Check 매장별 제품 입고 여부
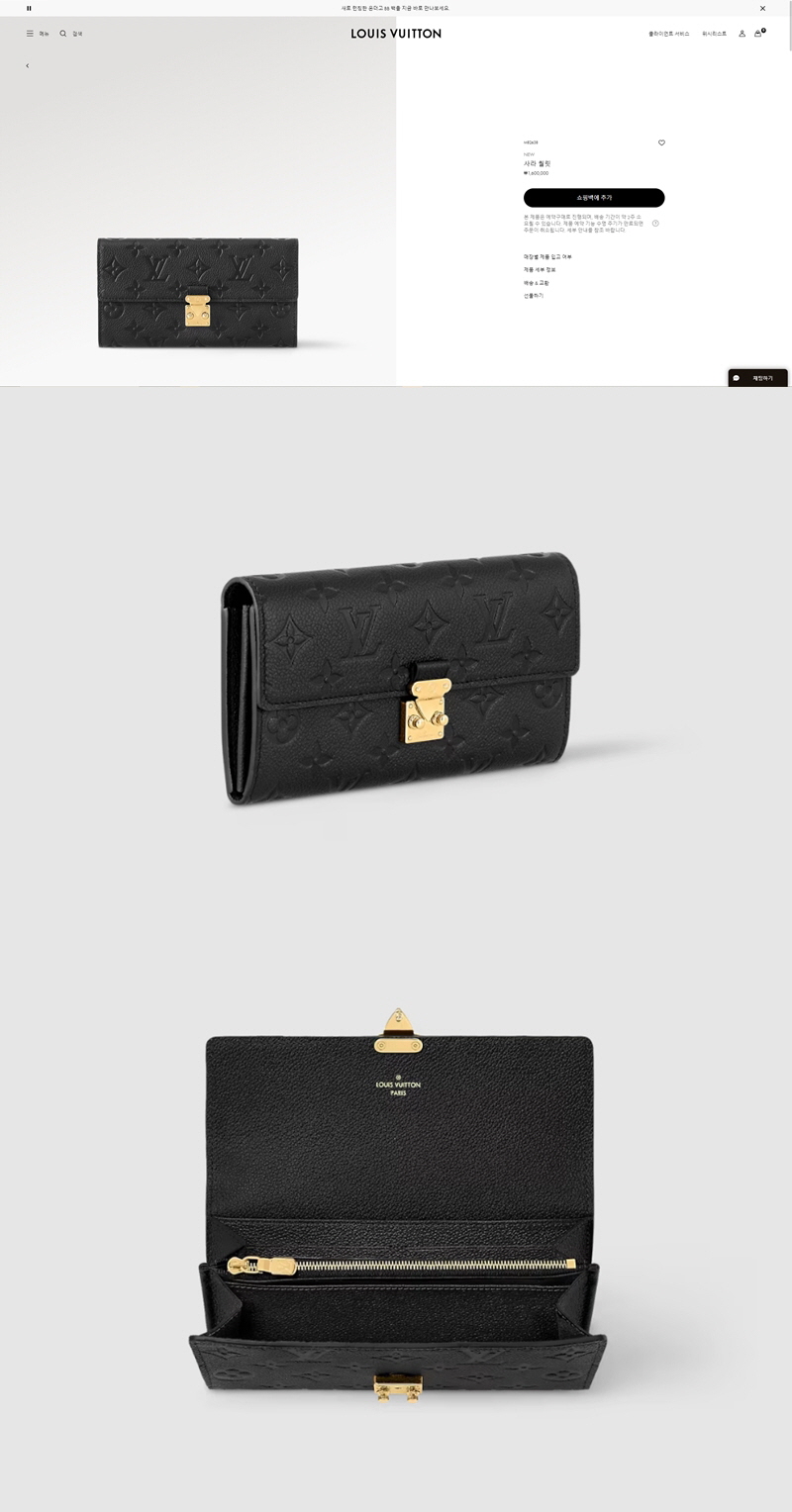 click(547, 257)
